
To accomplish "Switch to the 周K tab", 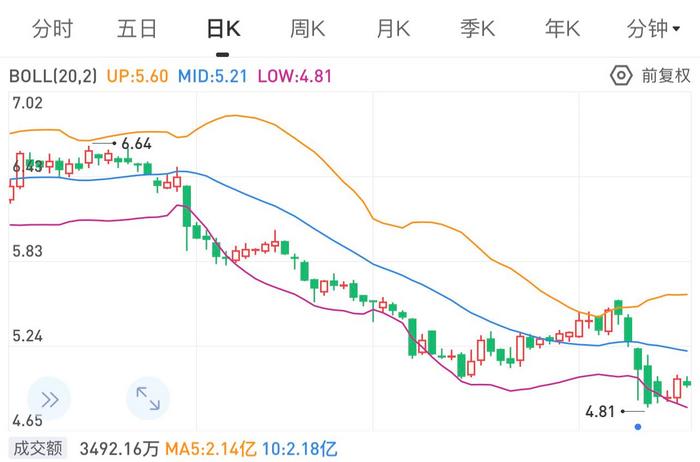I will [308, 29].
